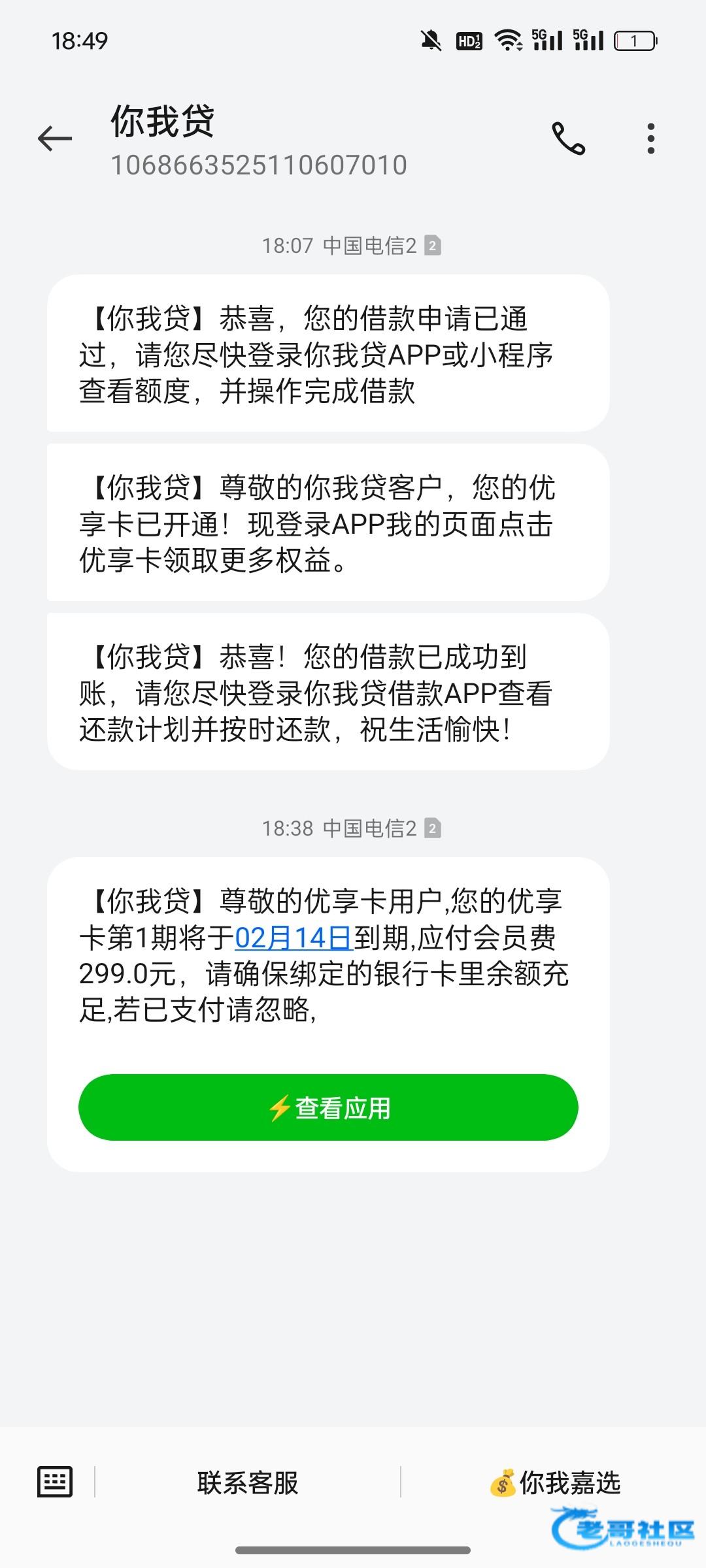Call the 你我贷 sender number
The height and width of the screenshot is (1568, 706).
pos(568,139)
